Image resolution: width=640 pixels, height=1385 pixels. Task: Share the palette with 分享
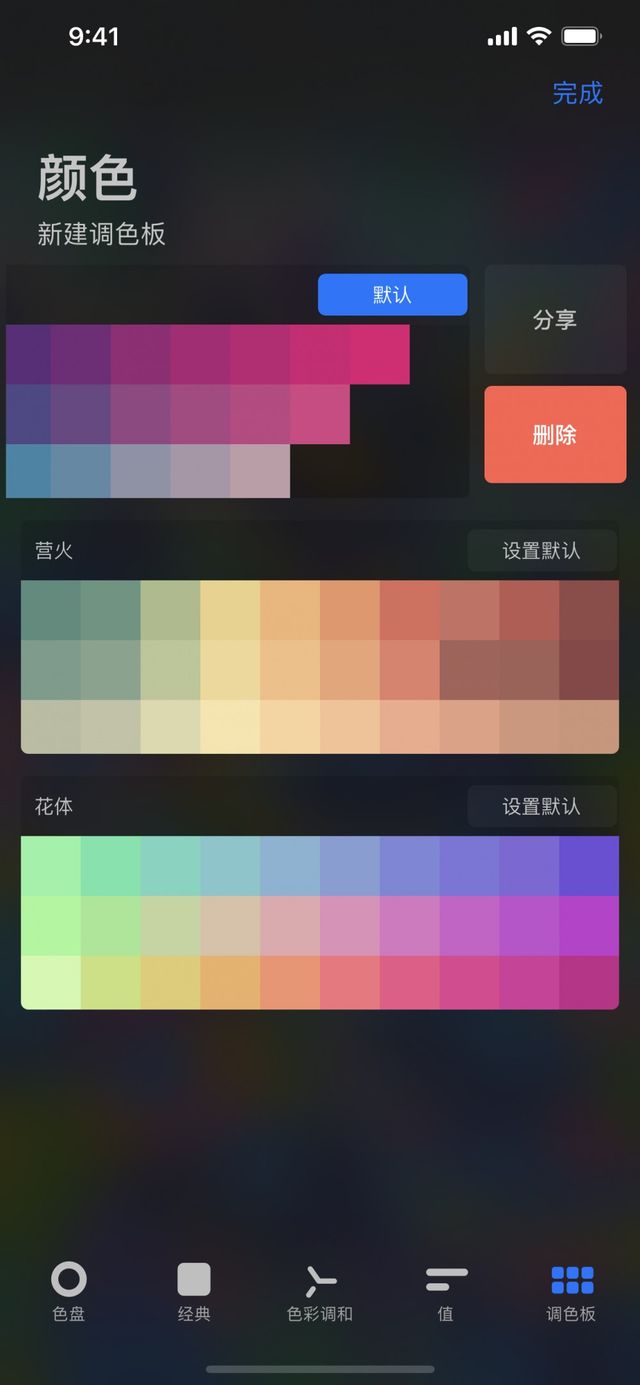(555, 320)
